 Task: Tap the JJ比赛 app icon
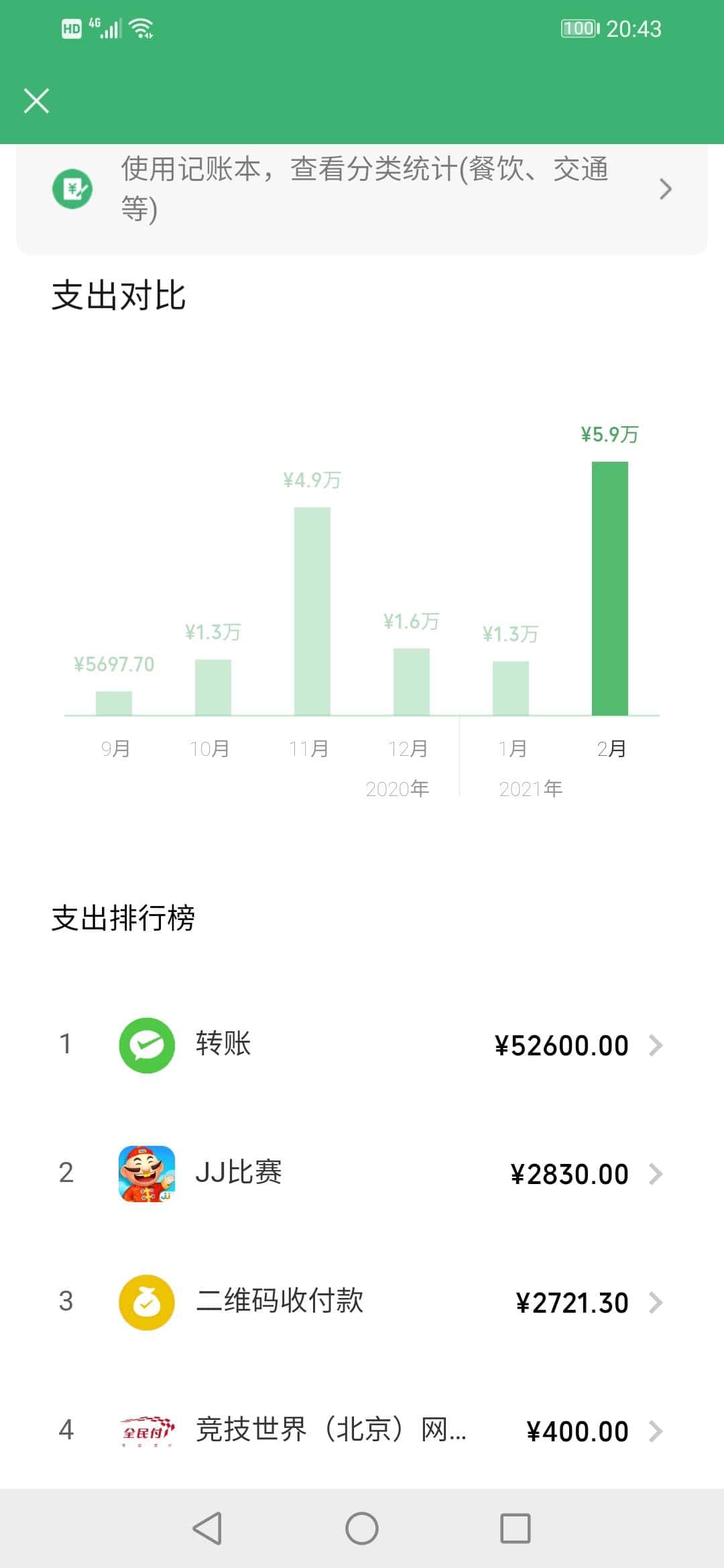[147, 1173]
